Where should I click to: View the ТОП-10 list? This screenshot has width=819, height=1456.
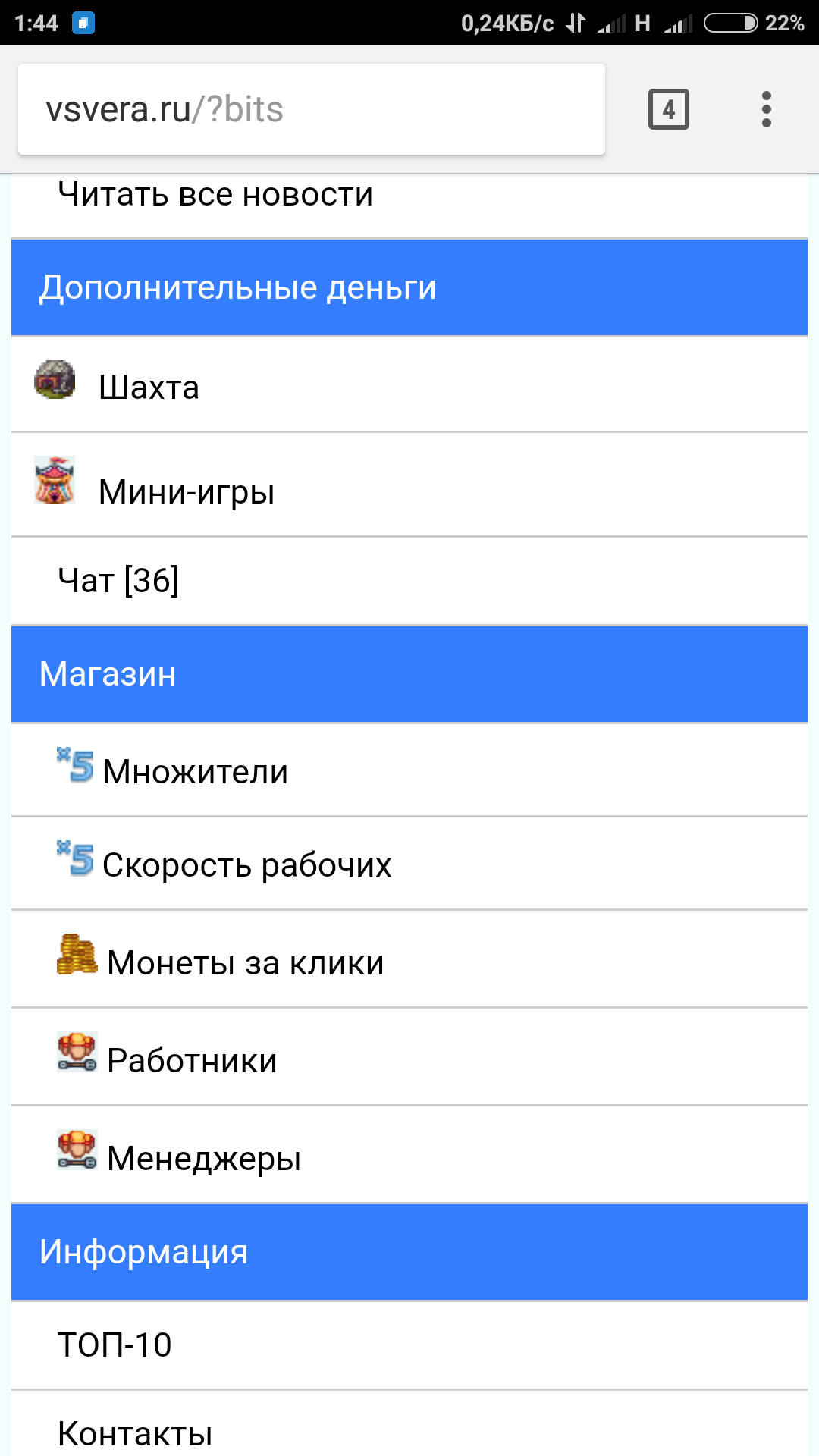click(x=115, y=1345)
